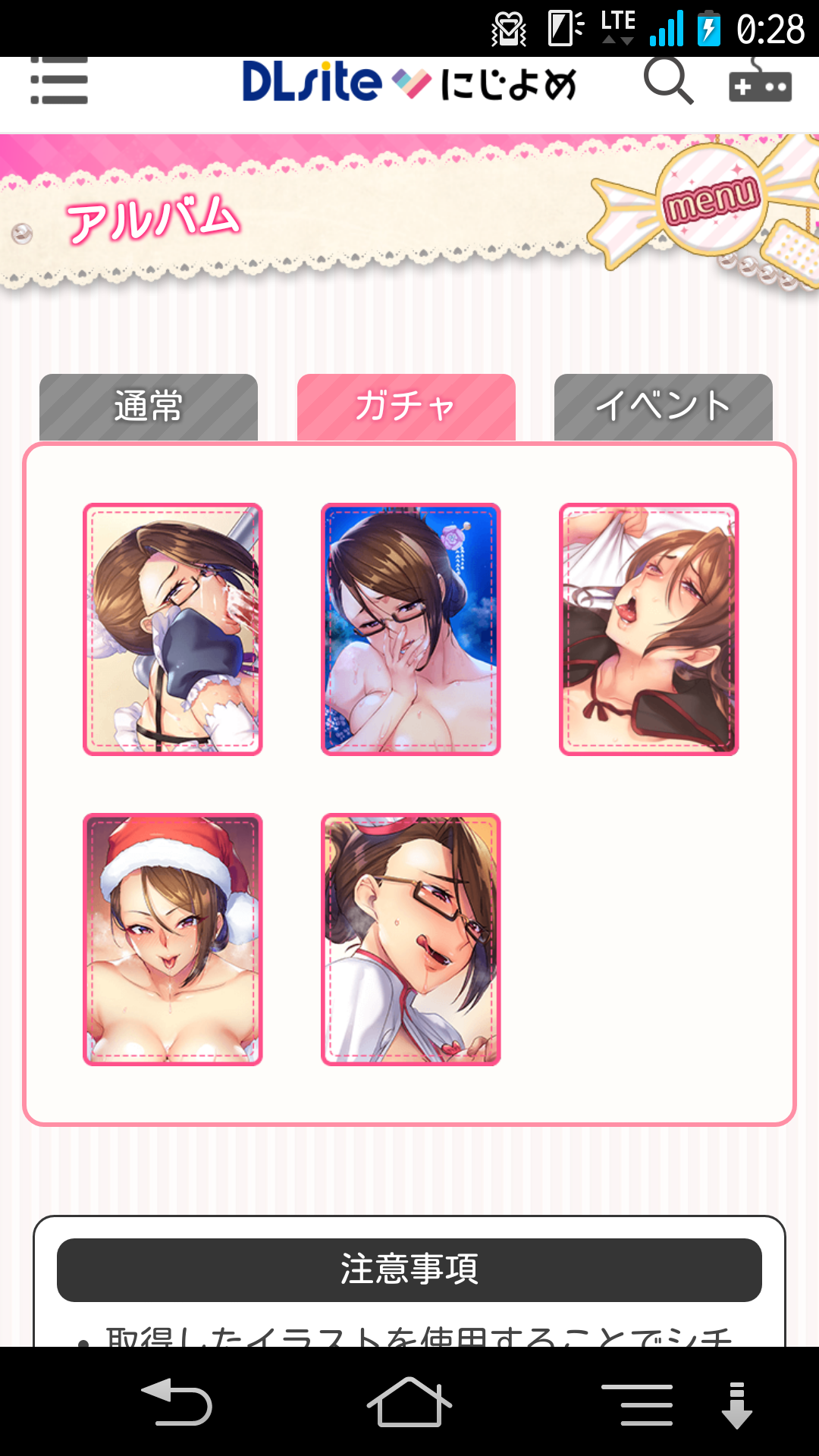Screen dimensions: 819x1456
Task: Go to the home screen
Action: pos(409,1402)
